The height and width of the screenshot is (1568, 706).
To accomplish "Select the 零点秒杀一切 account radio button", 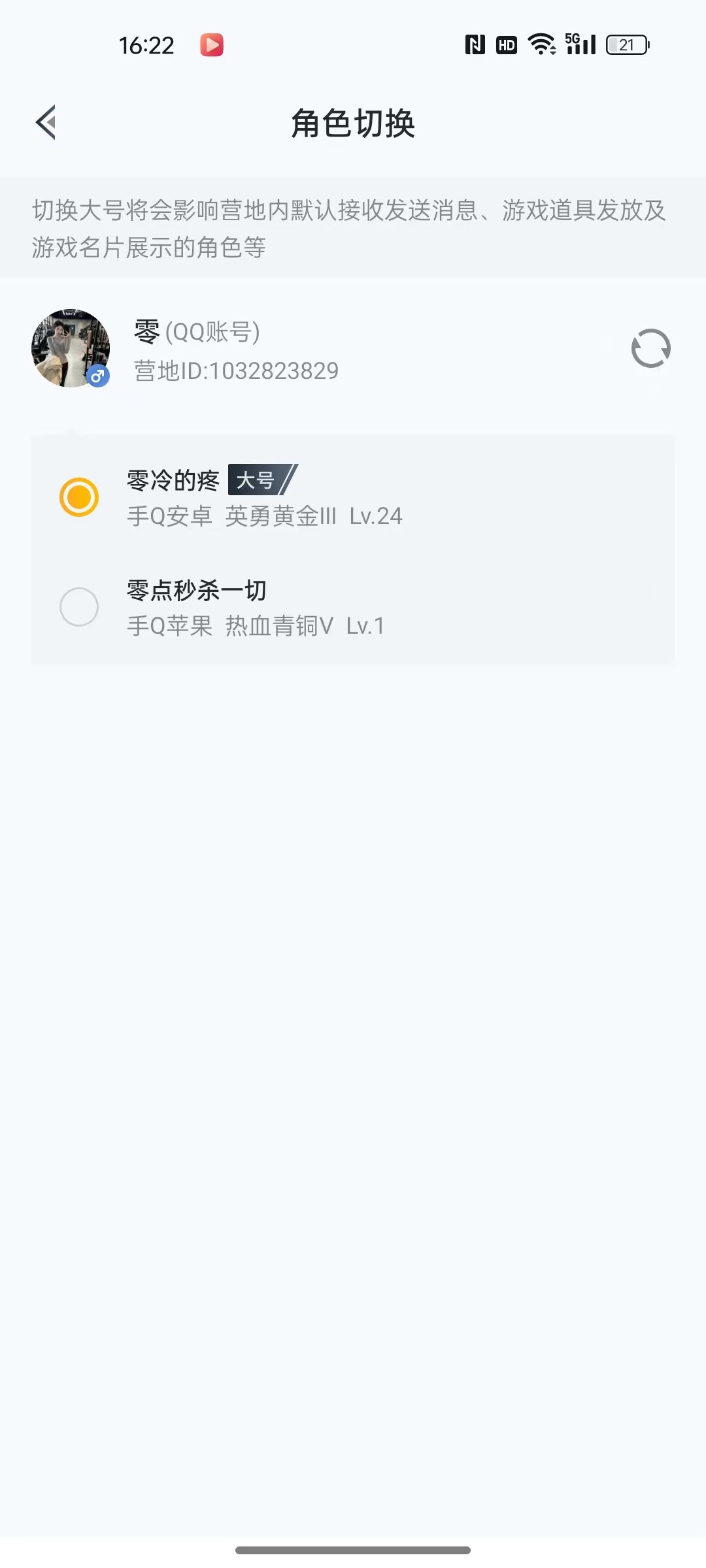I will (x=79, y=607).
